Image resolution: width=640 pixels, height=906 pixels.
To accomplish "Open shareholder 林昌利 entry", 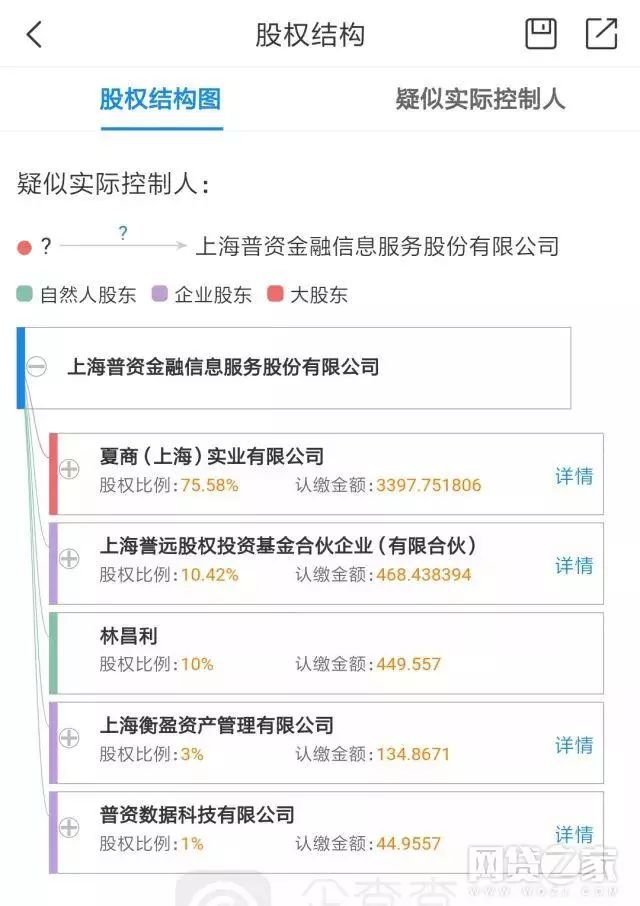I will pos(129,636).
